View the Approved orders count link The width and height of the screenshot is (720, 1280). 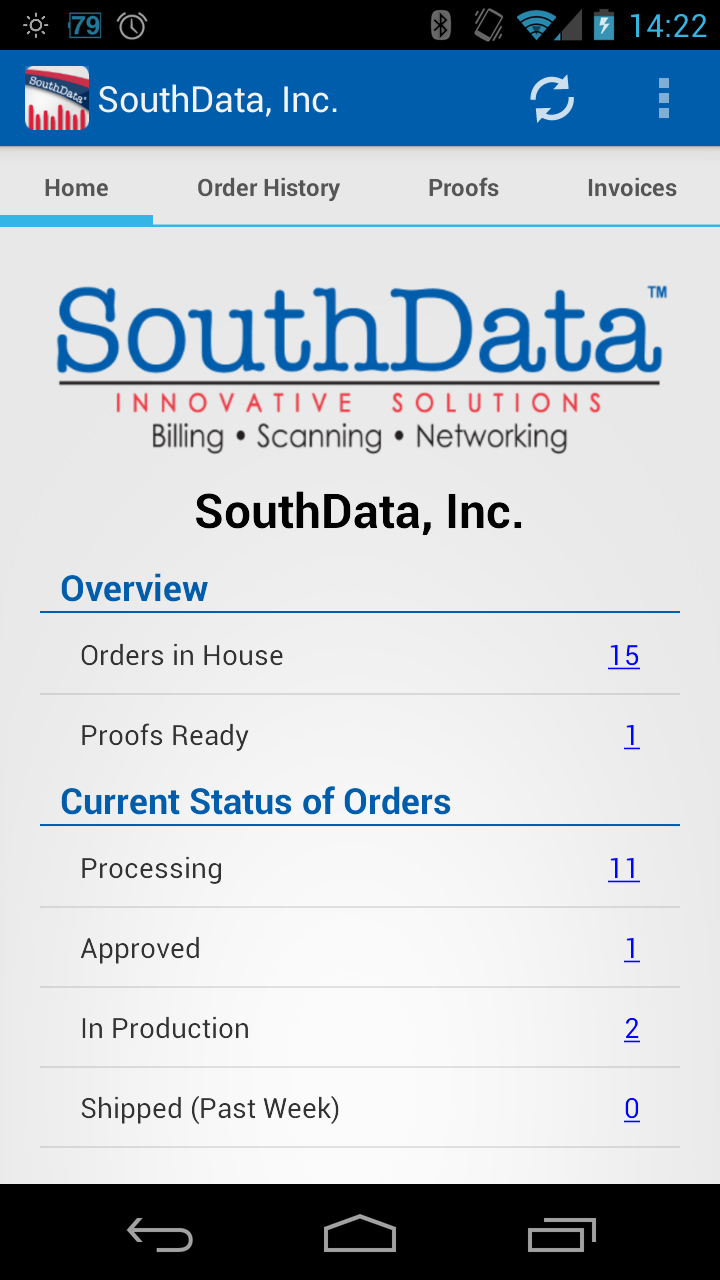[631, 949]
